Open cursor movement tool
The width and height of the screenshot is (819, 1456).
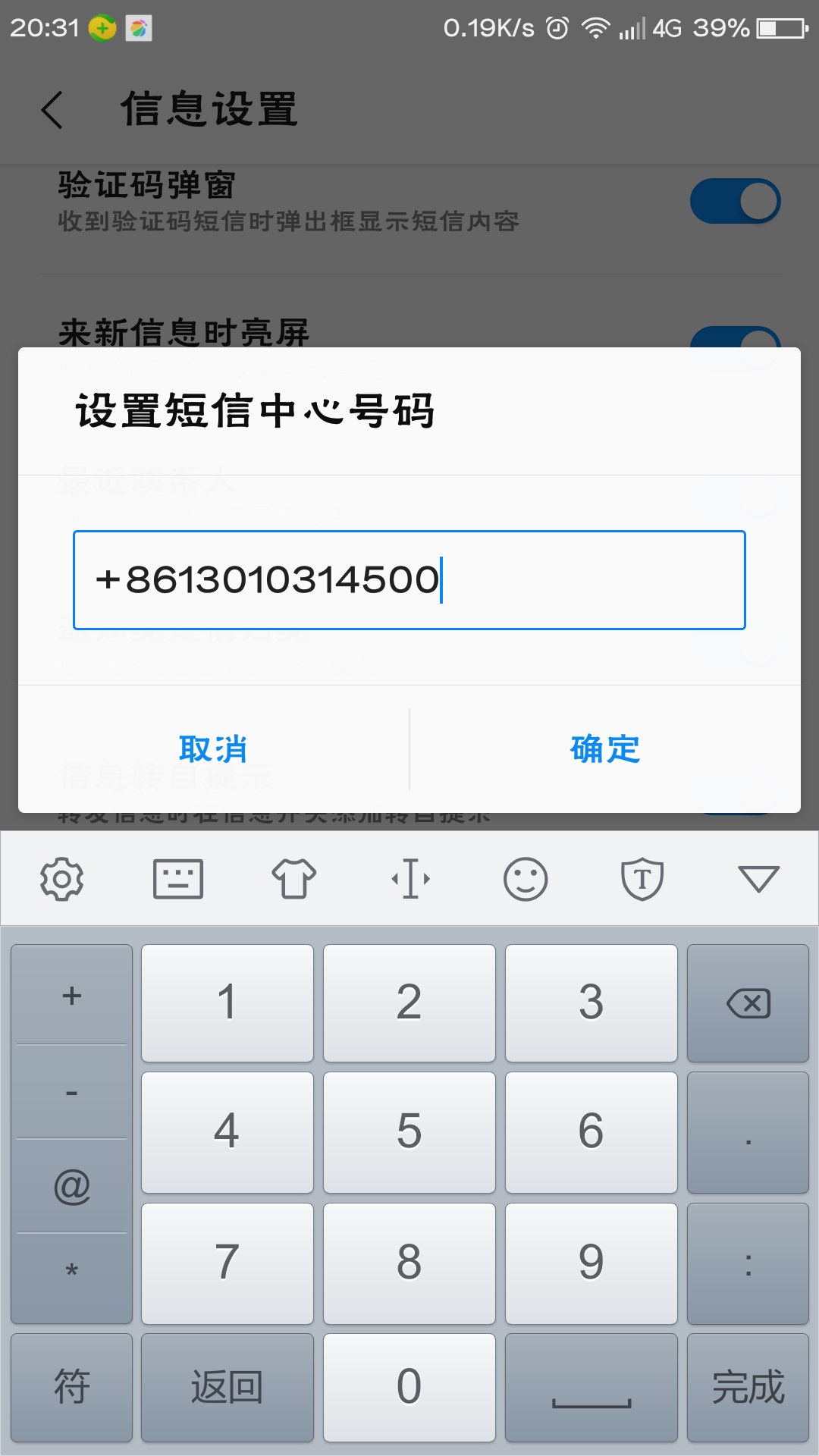[410, 879]
